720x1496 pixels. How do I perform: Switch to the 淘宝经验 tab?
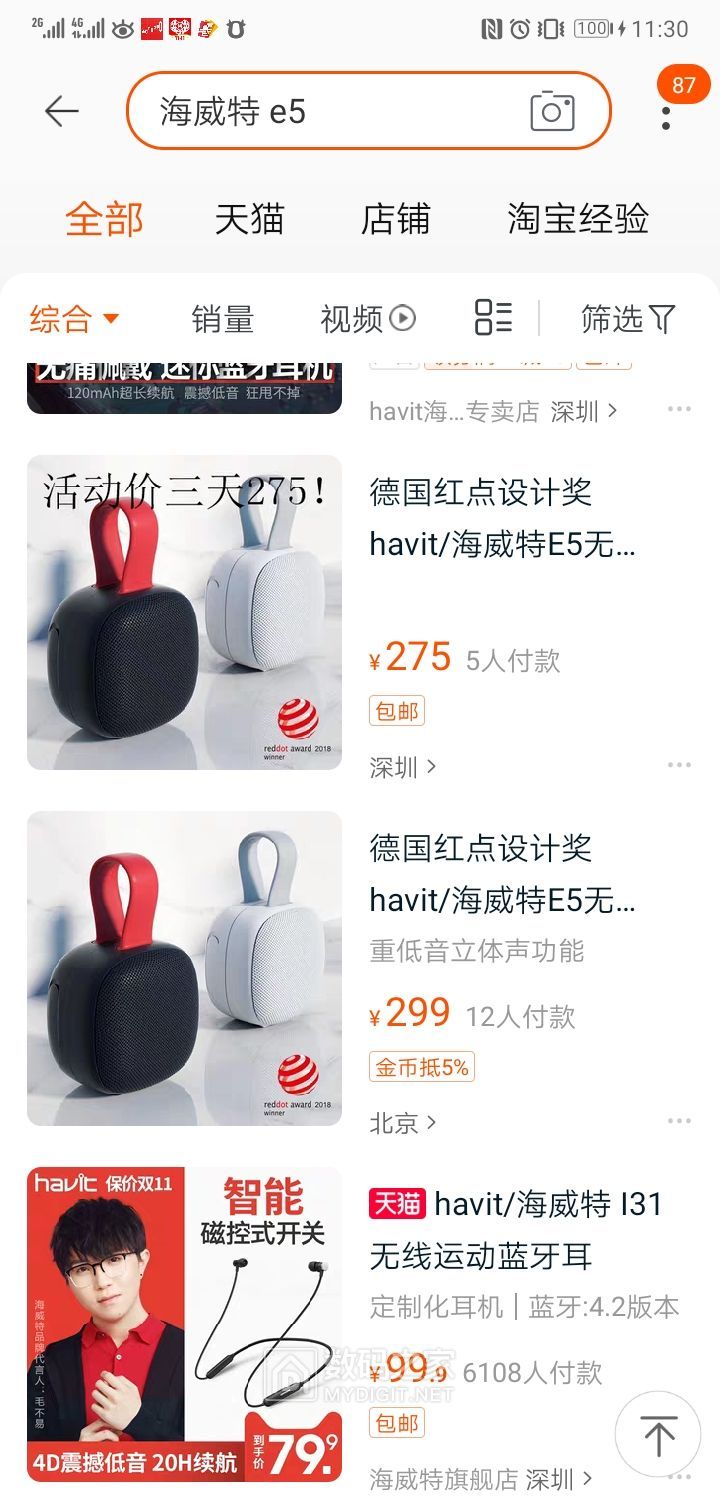[578, 219]
